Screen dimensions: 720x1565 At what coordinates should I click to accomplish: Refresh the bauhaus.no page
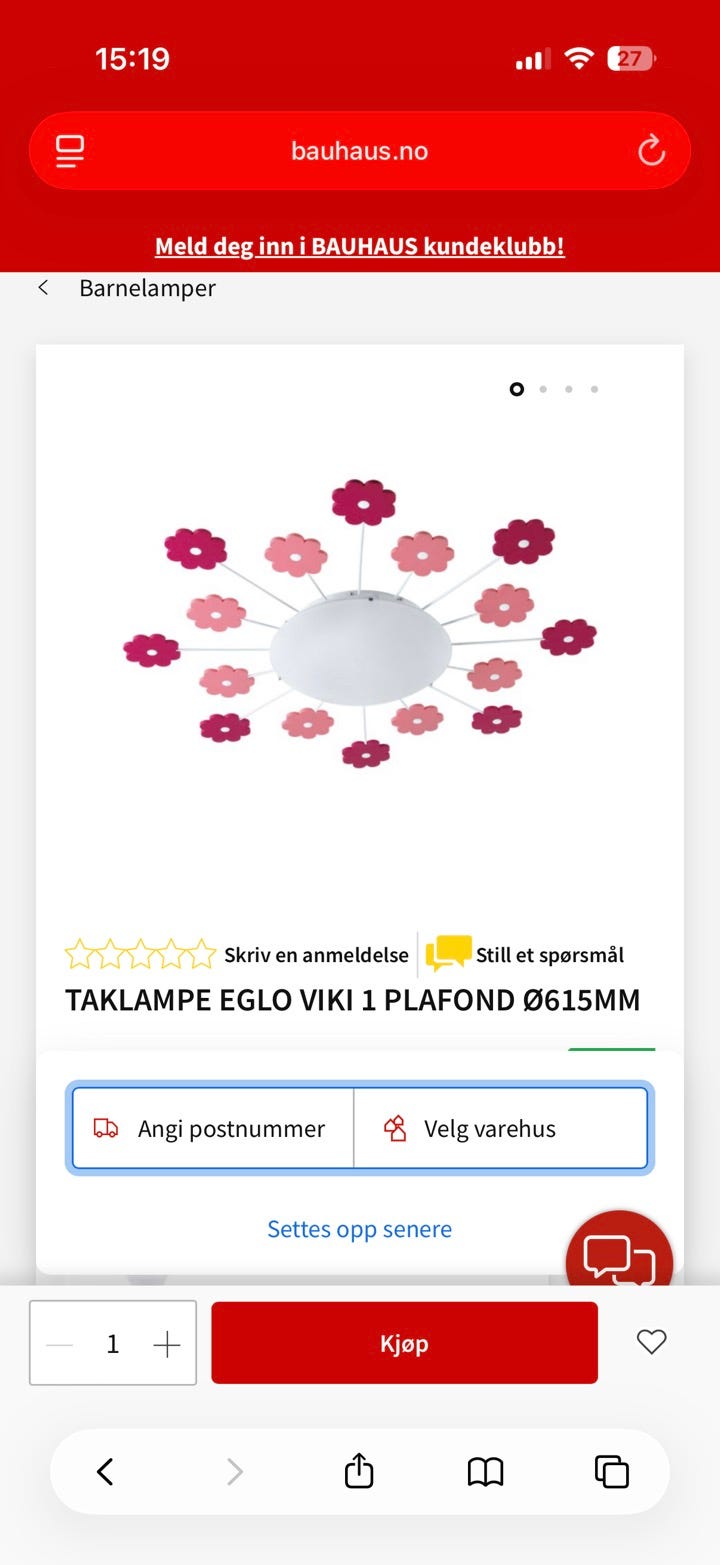651,151
